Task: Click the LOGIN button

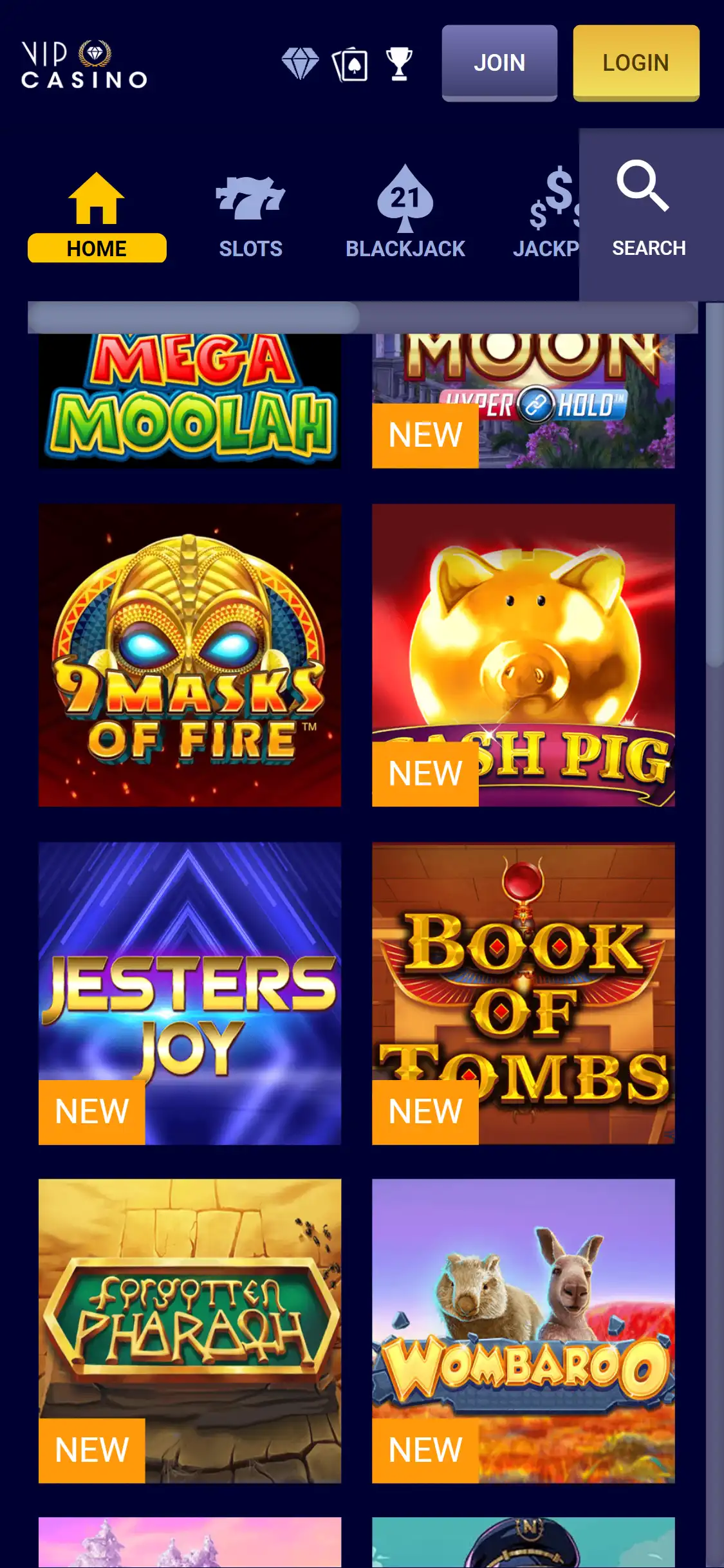Action: tap(635, 62)
